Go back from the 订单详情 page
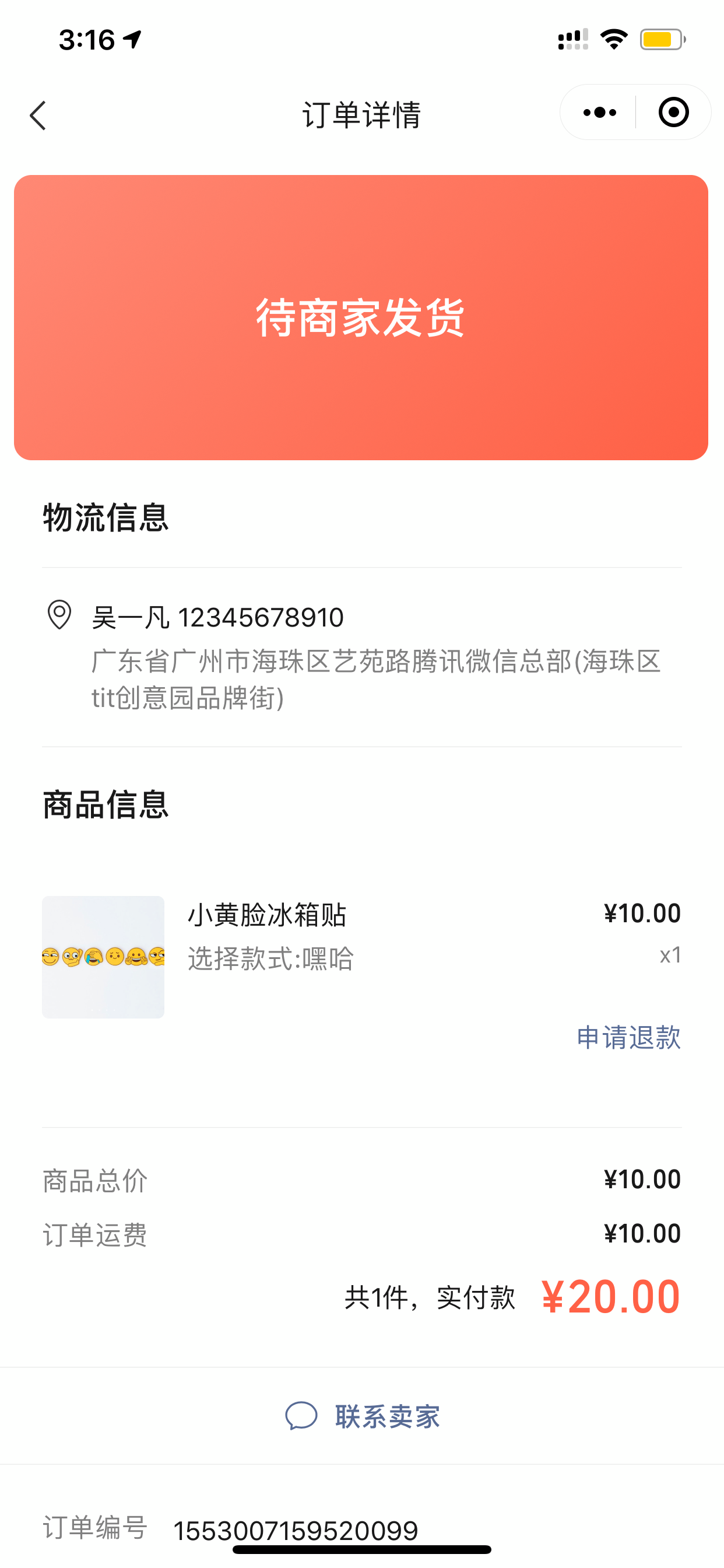 (38, 115)
